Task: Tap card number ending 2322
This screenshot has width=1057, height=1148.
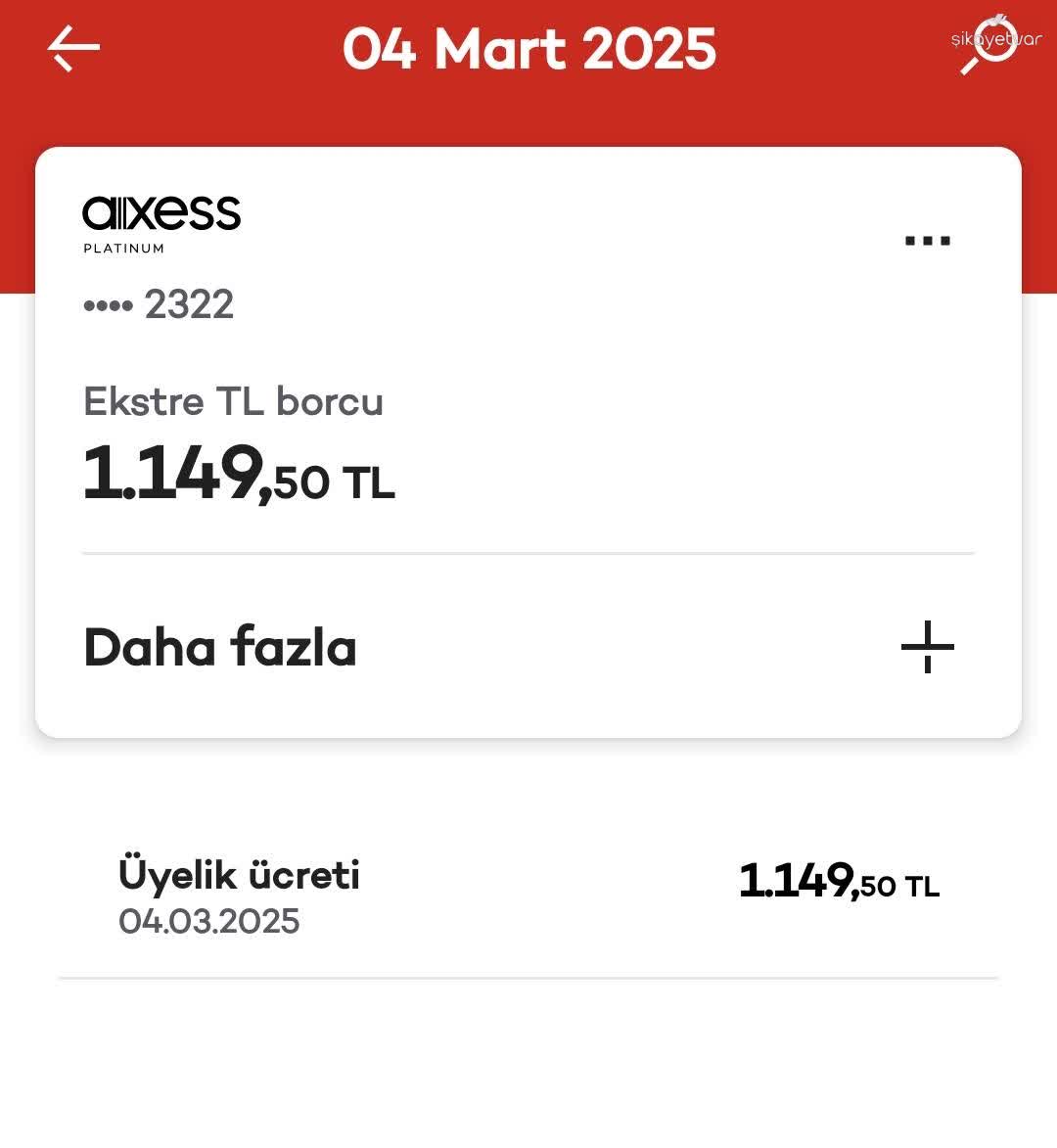Action: (159, 305)
